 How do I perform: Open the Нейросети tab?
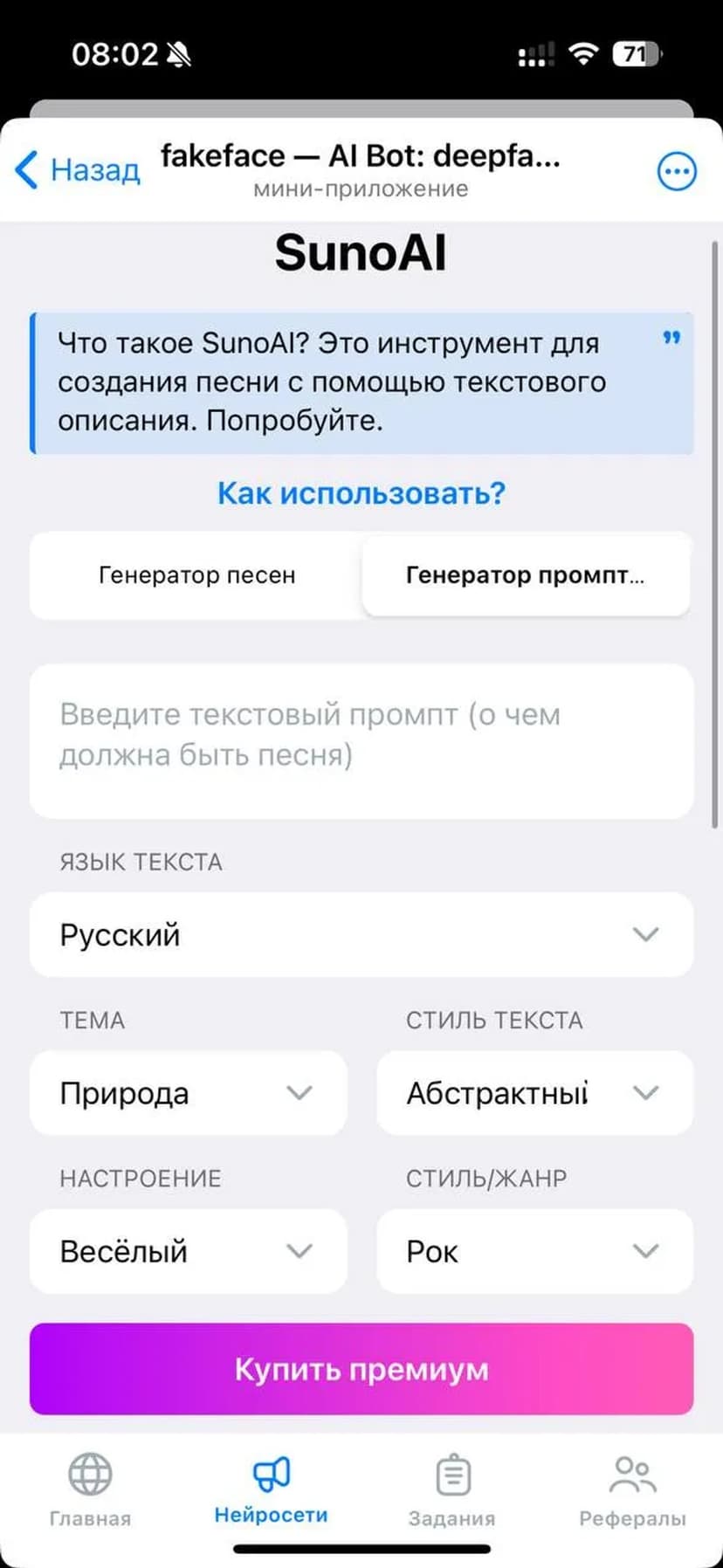tap(271, 1490)
